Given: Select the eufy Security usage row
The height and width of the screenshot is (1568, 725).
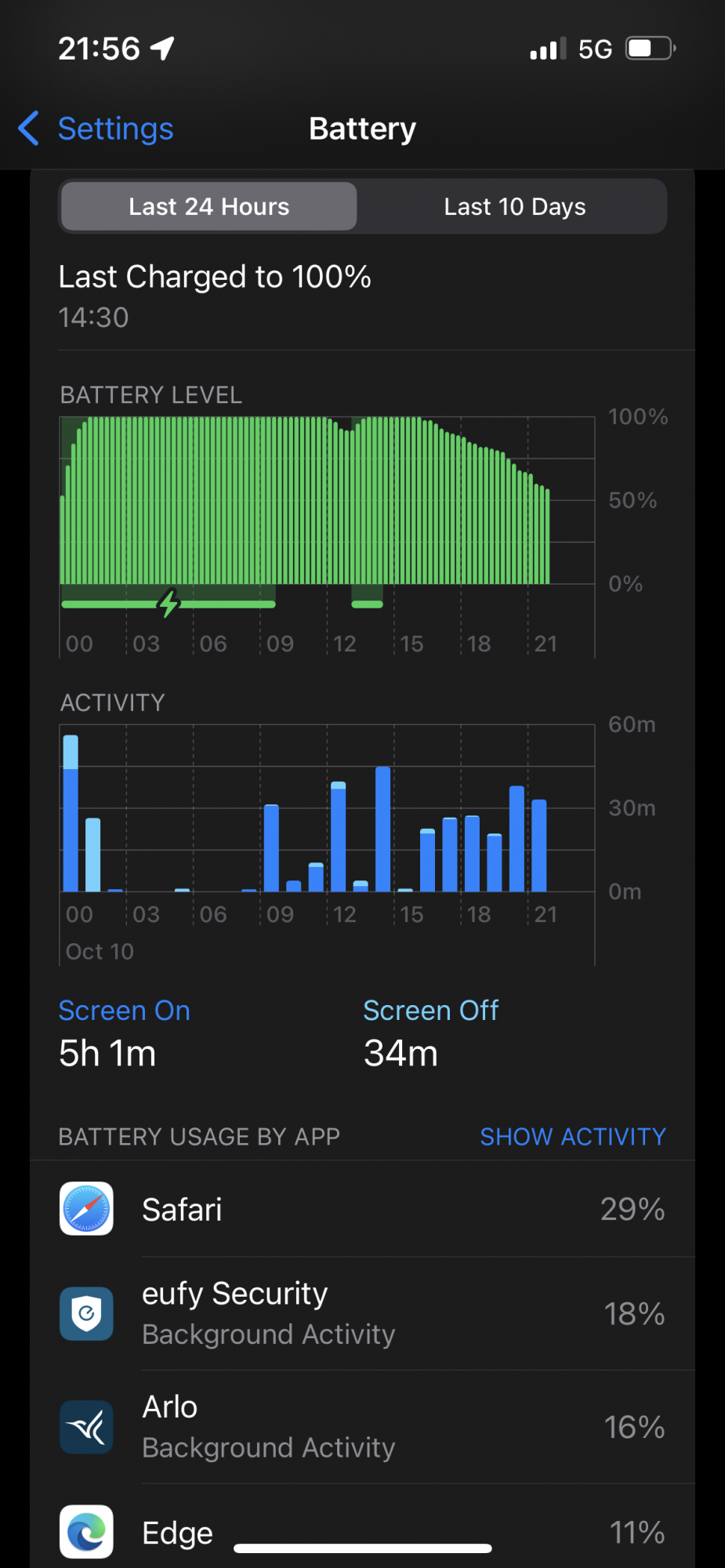Looking at the screenshot, I should 362,1314.
